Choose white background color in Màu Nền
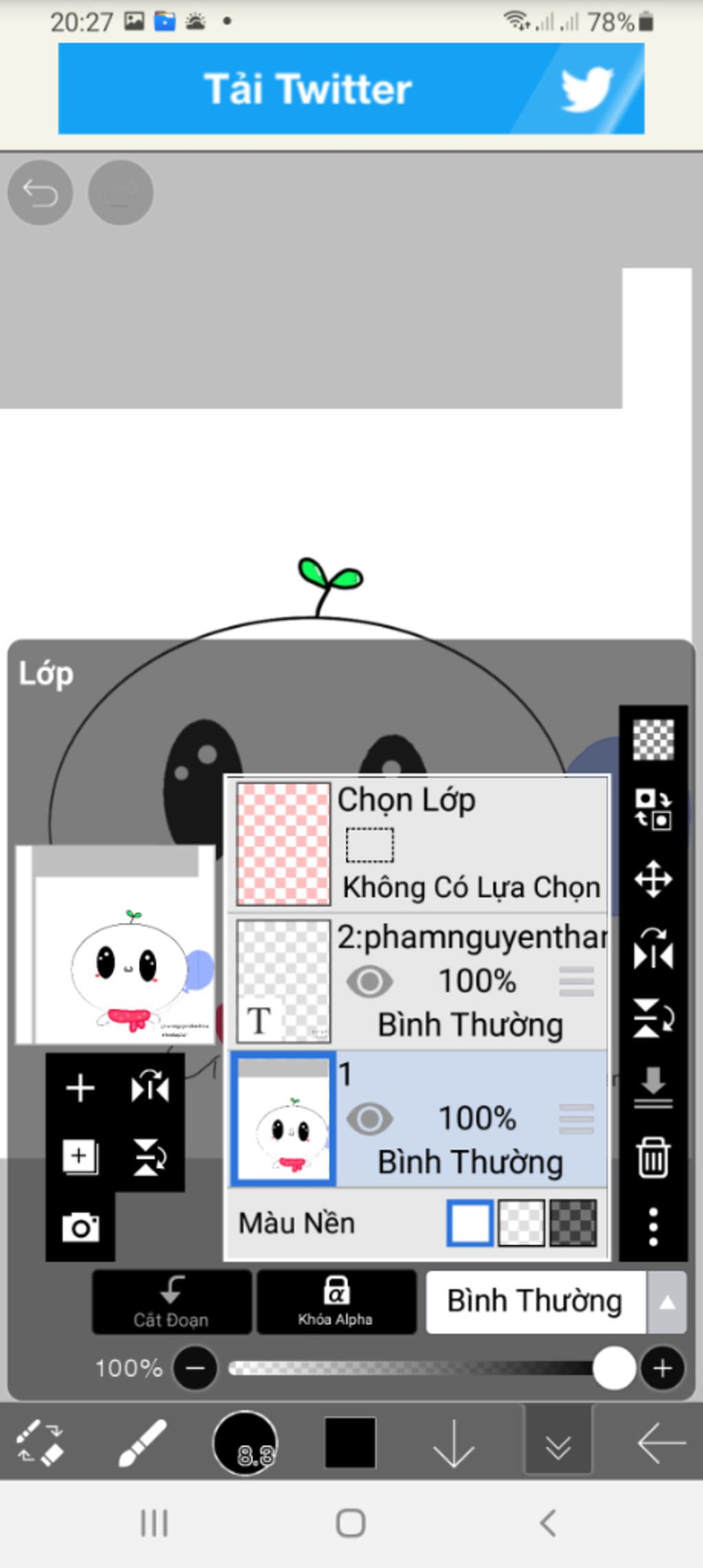The height and width of the screenshot is (1568, 703). pos(470,1223)
